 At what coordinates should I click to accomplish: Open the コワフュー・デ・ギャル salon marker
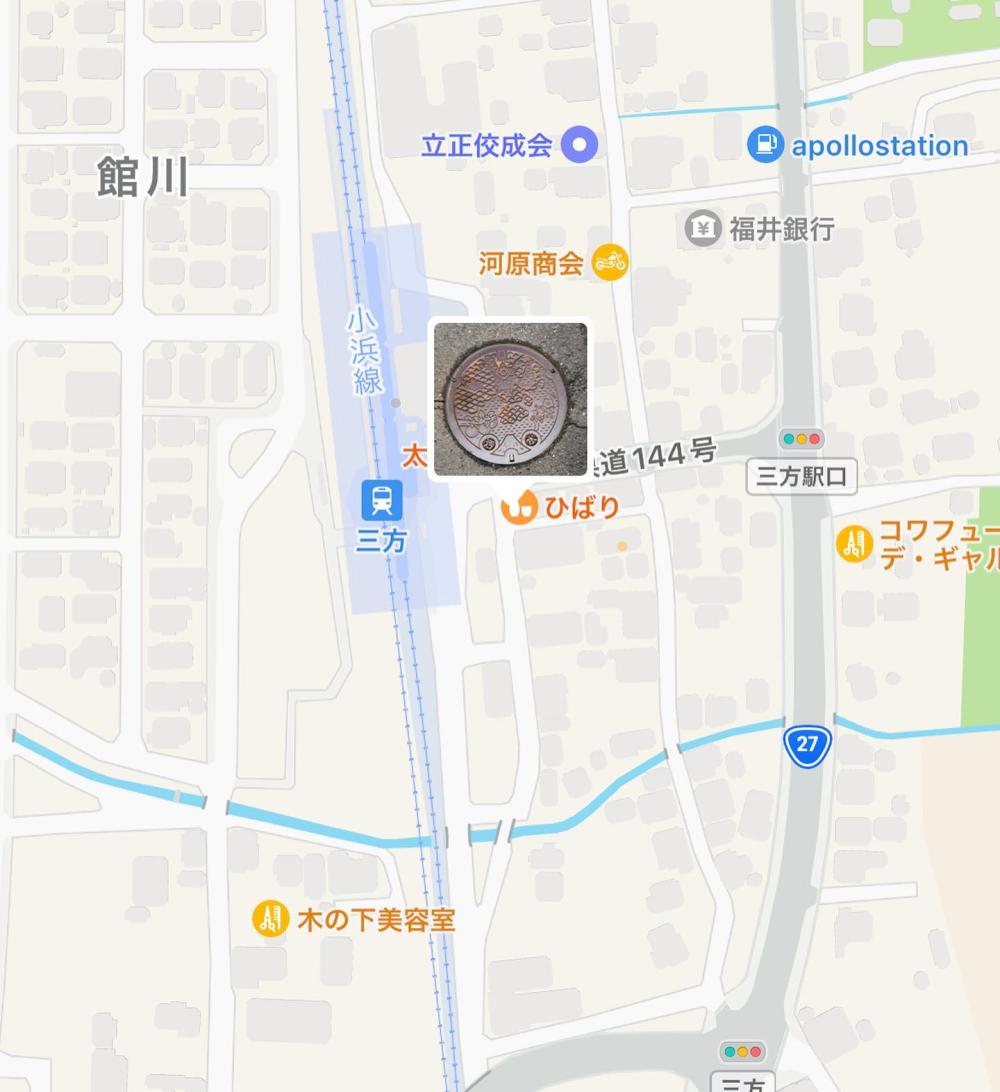tap(854, 544)
